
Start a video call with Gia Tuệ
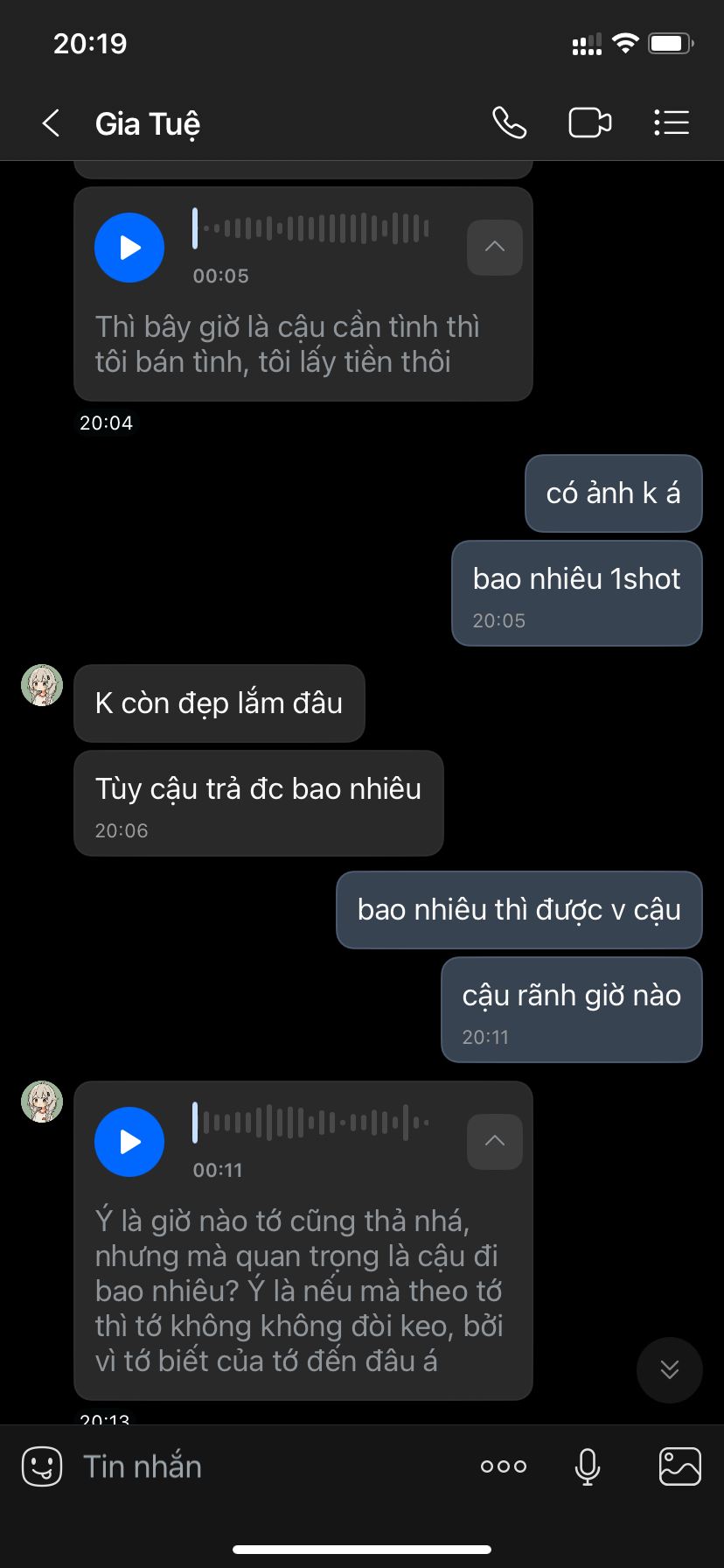(x=590, y=123)
